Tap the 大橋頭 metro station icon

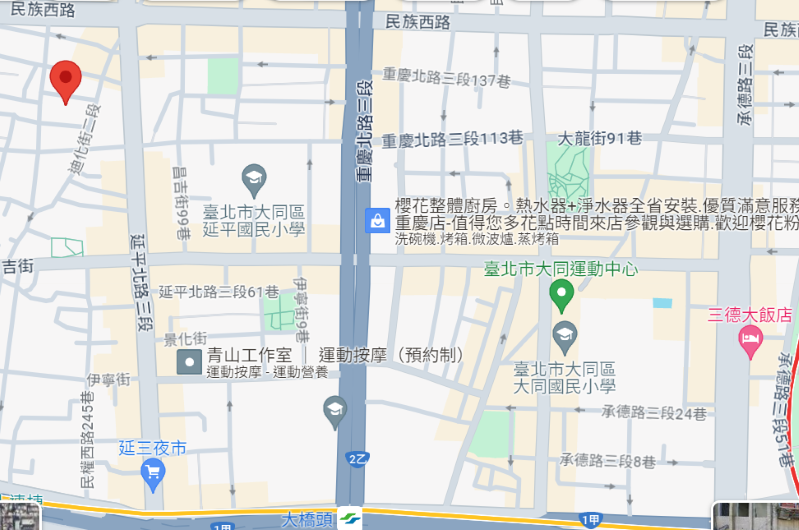click(x=350, y=520)
